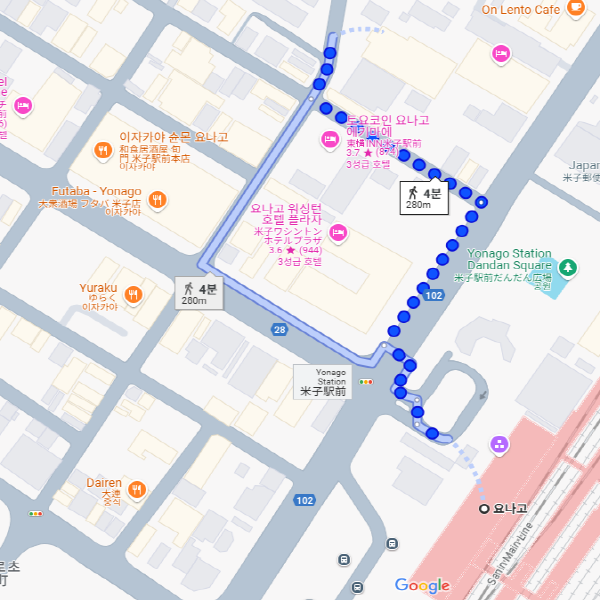Select the Dairen restaurant pin
The width and height of the screenshot is (600, 600).
click(x=138, y=489)
